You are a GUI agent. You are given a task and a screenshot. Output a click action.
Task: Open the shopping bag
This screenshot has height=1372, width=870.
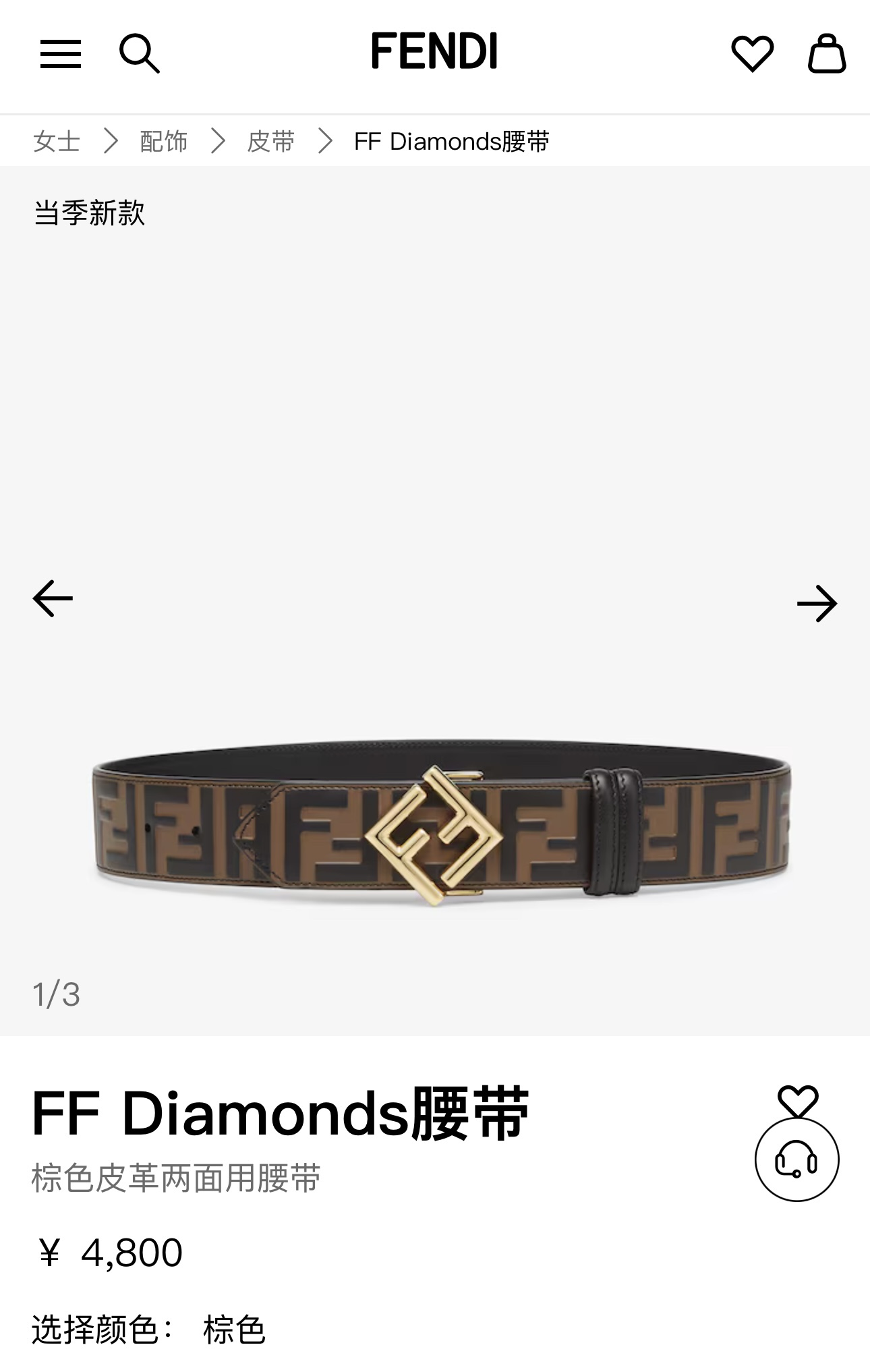click(x=827, y=53)
